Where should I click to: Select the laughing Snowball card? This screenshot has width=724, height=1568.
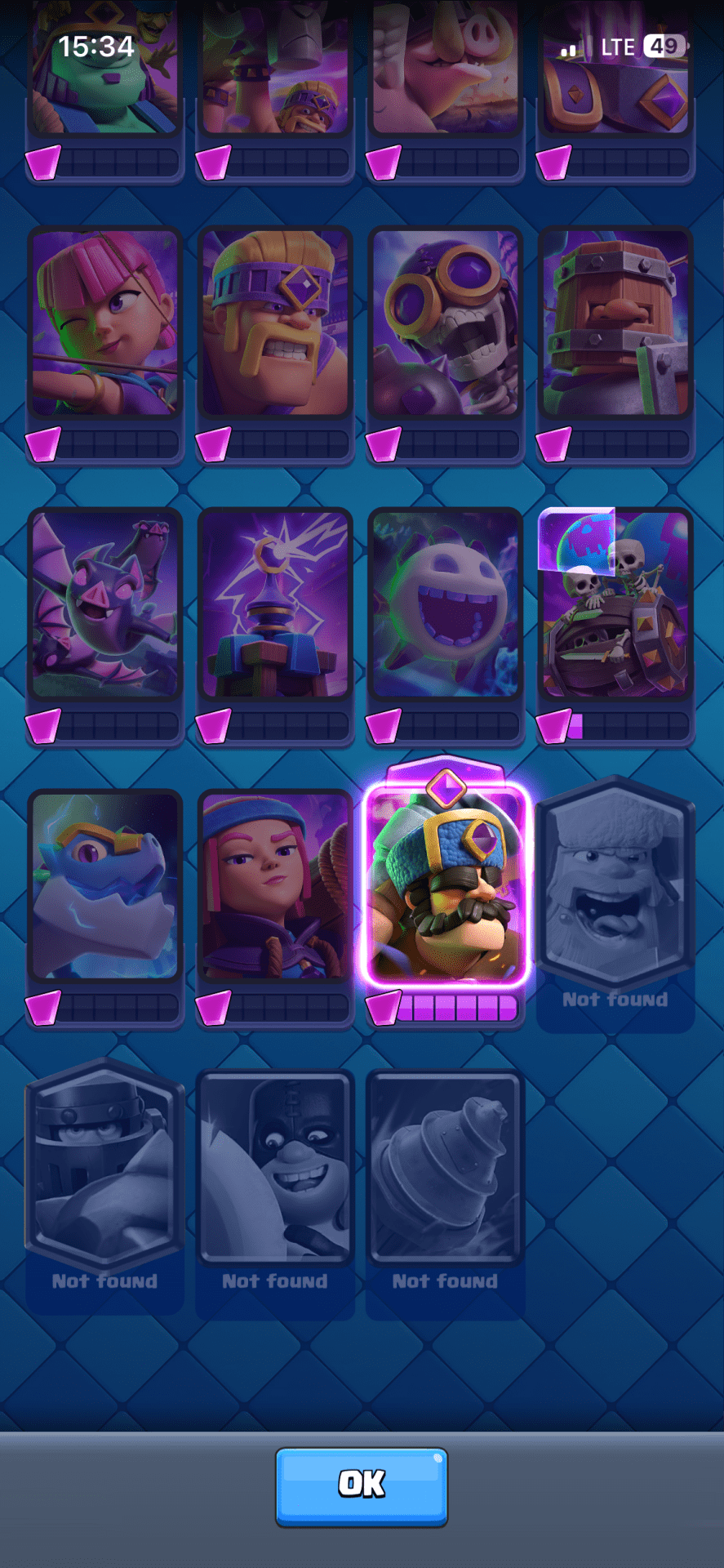pos(445,604)
